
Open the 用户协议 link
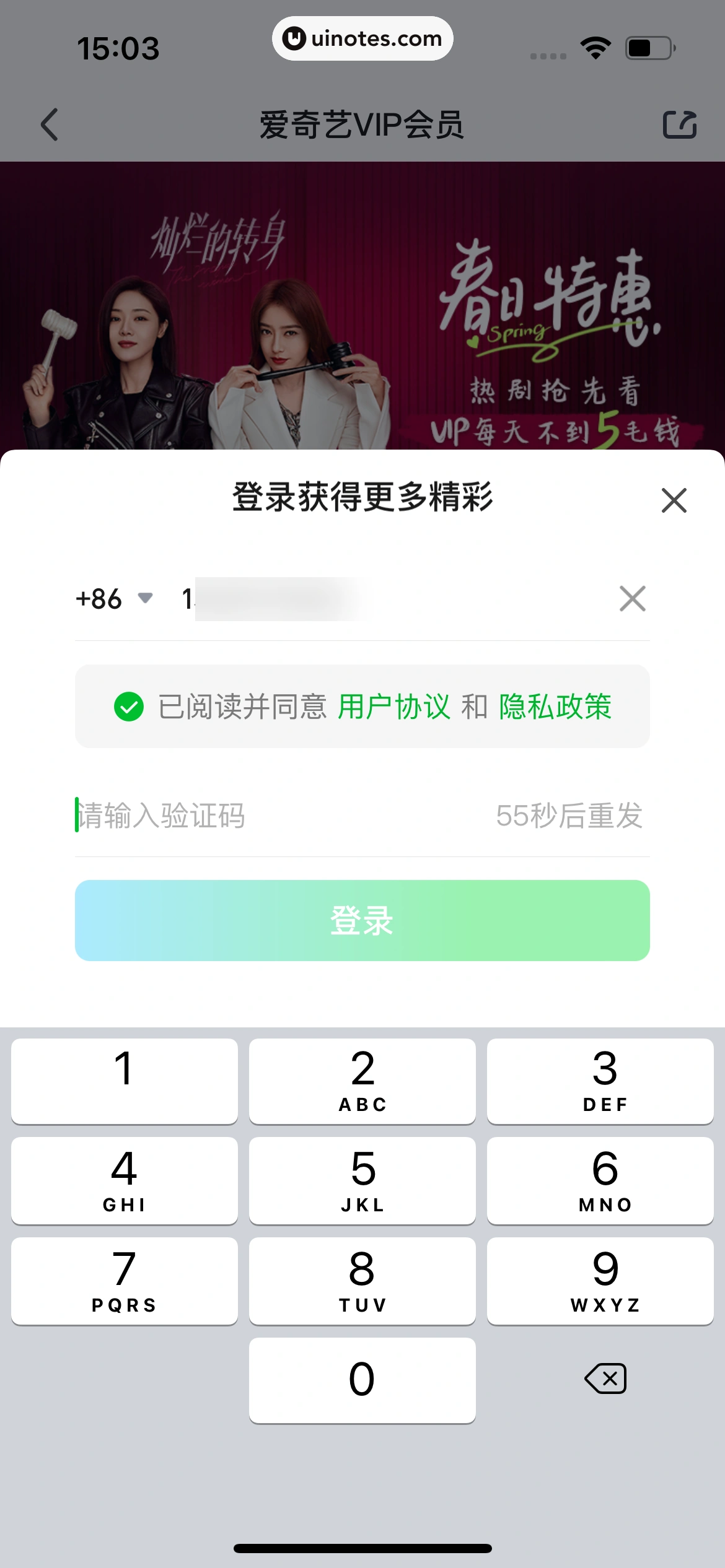[394, 707]
